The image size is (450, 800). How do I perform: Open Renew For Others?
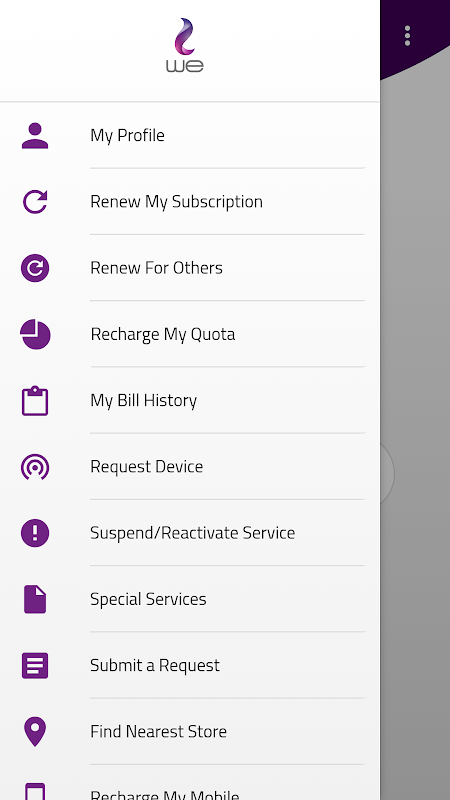[190, 268]
